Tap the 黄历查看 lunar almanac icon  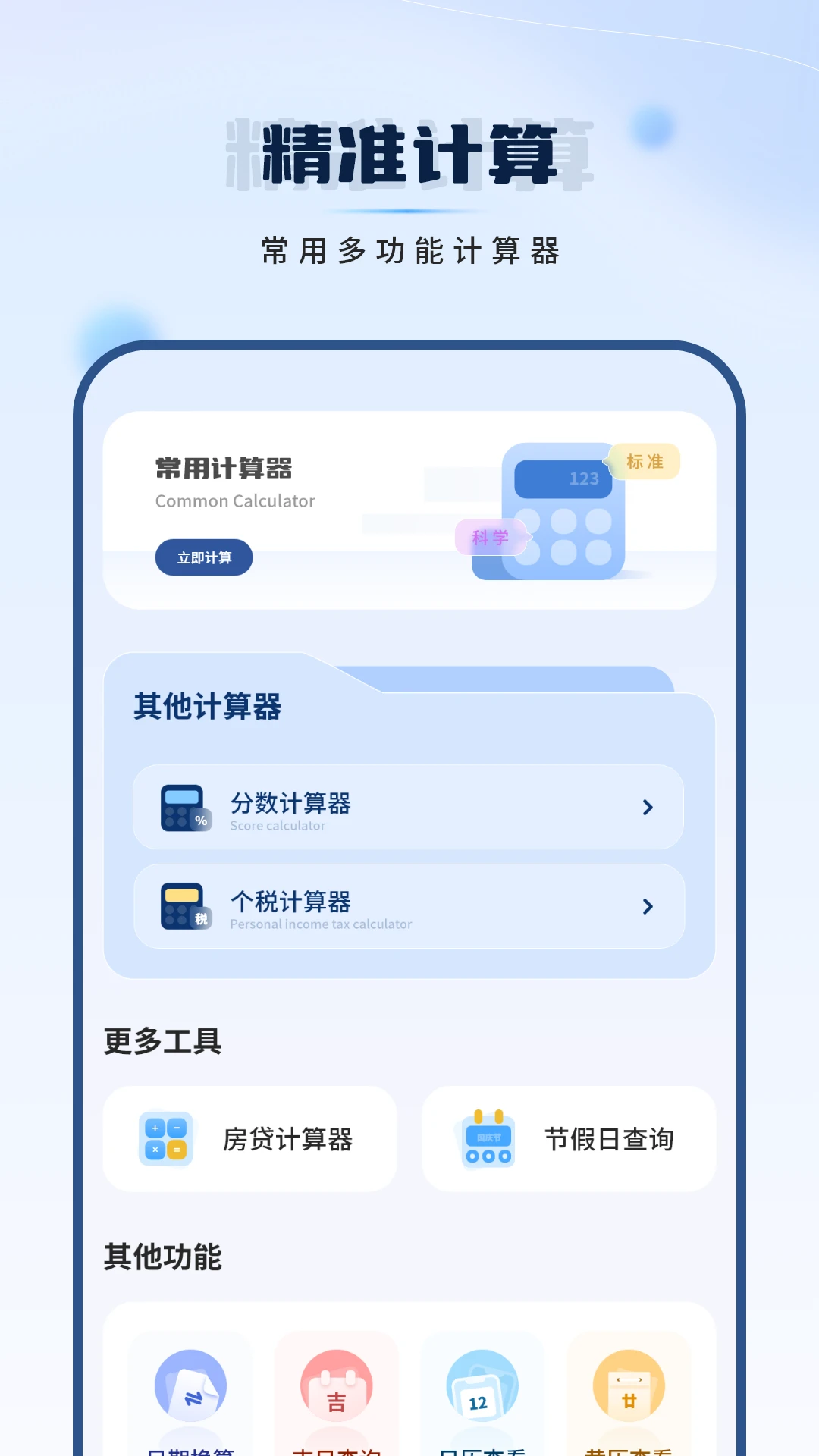coord(629,1385)
